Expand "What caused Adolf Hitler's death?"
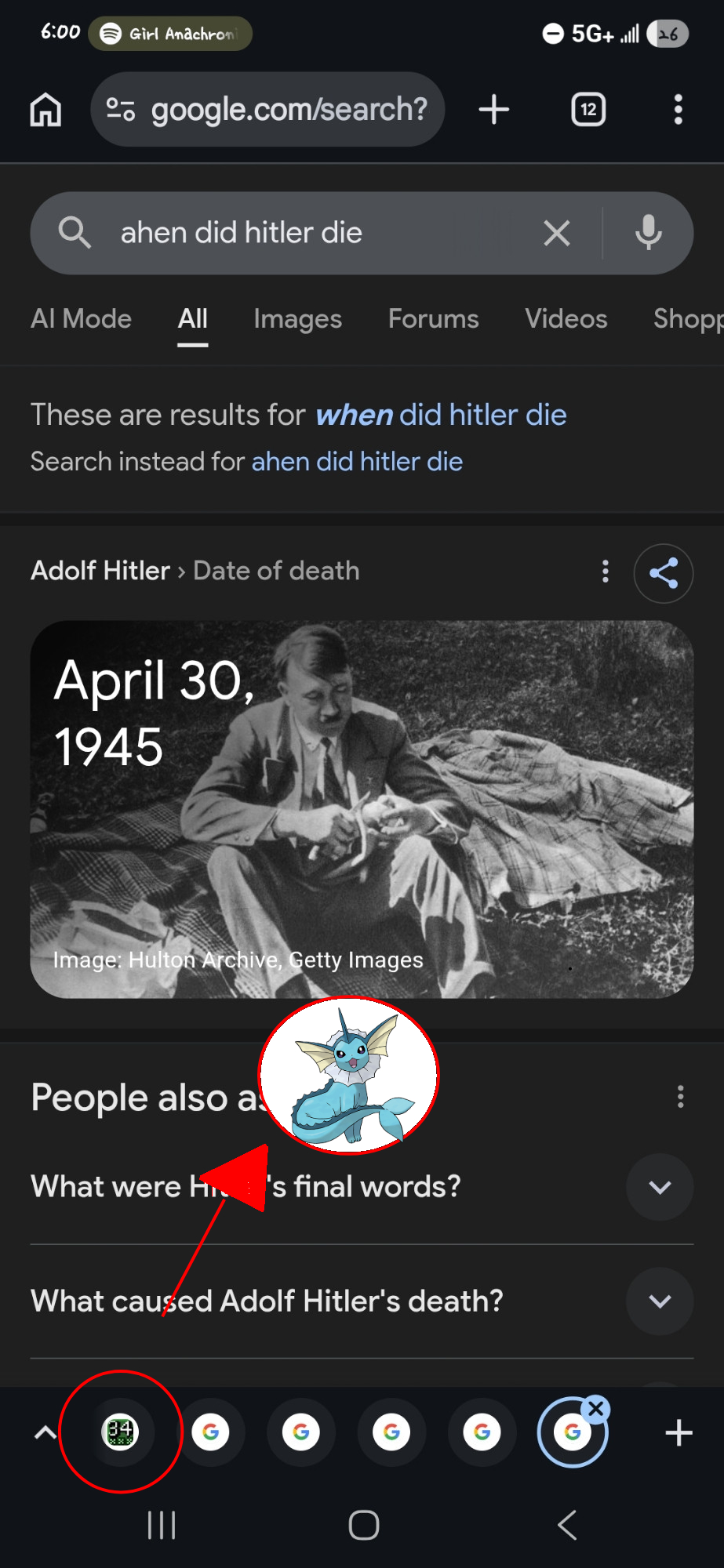724x1568 pixels. [x=660, y=1301]
